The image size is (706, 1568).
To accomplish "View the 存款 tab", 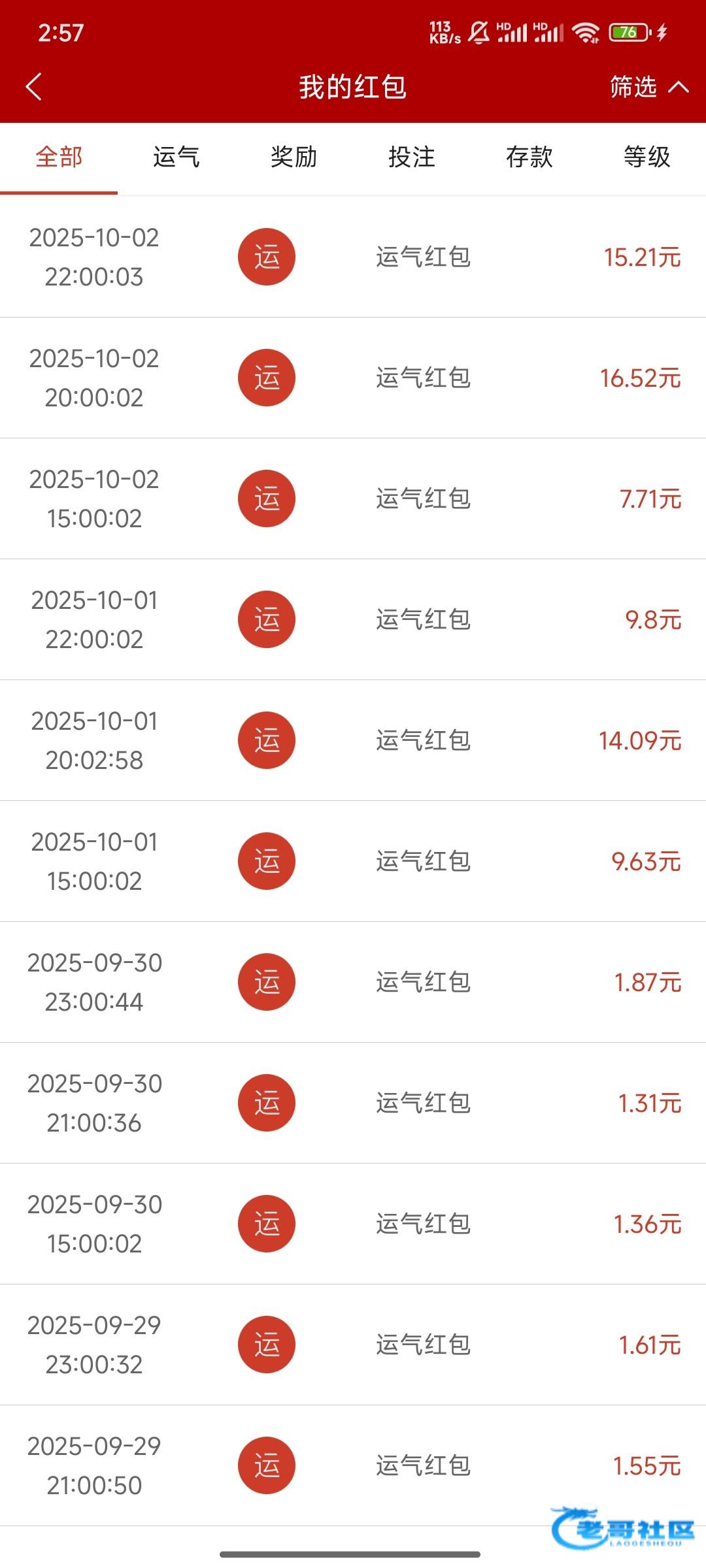I will point(529,157).
